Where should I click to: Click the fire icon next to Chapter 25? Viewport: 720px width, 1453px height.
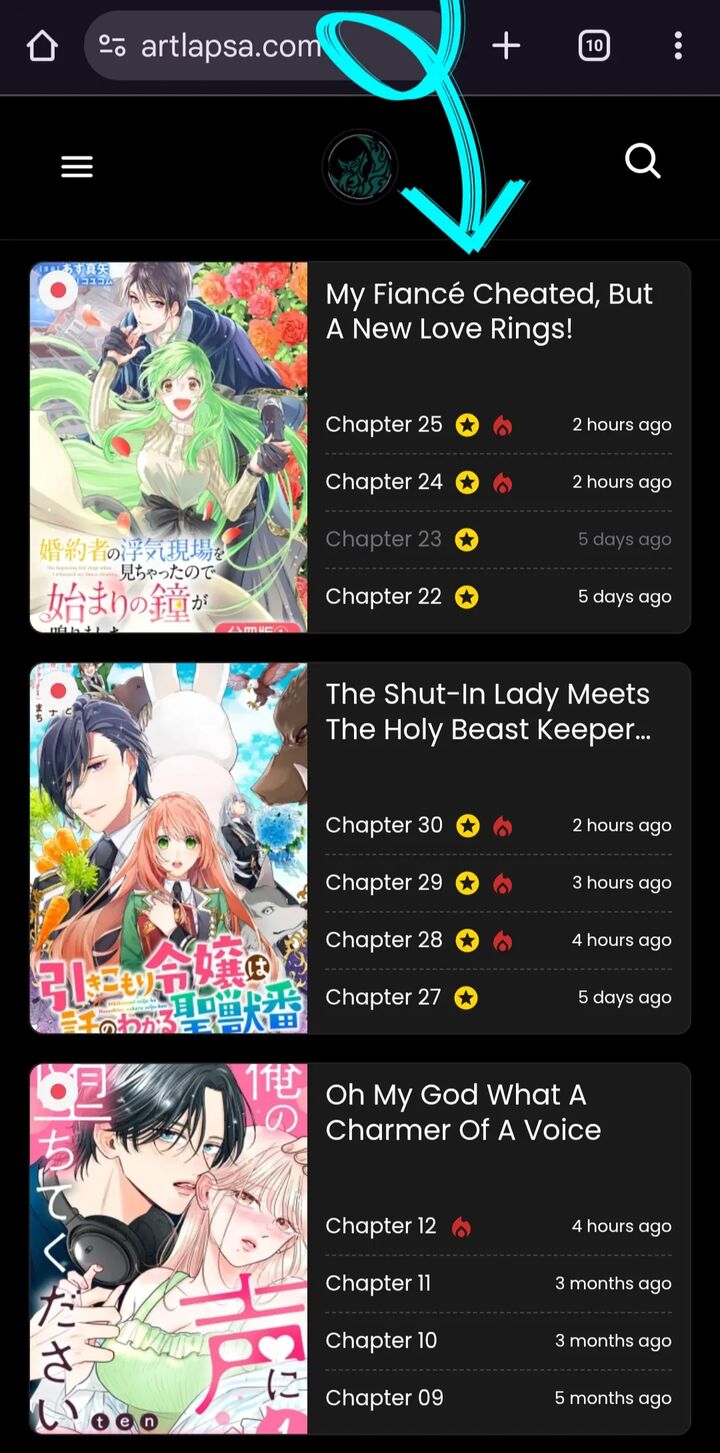503,424
